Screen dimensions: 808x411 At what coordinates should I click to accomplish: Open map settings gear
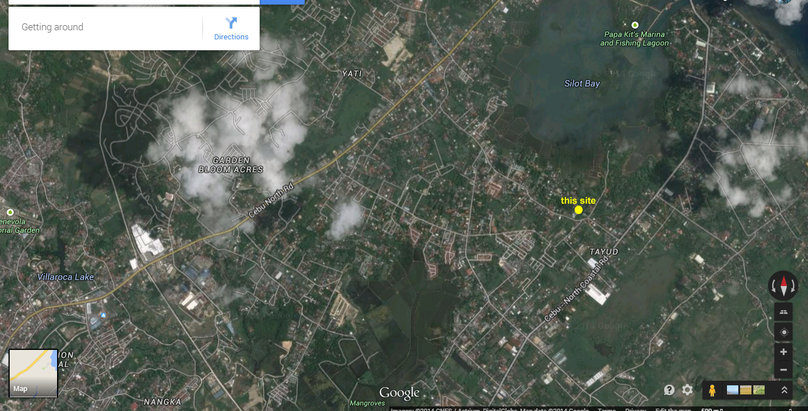click(x=687, y=390)
